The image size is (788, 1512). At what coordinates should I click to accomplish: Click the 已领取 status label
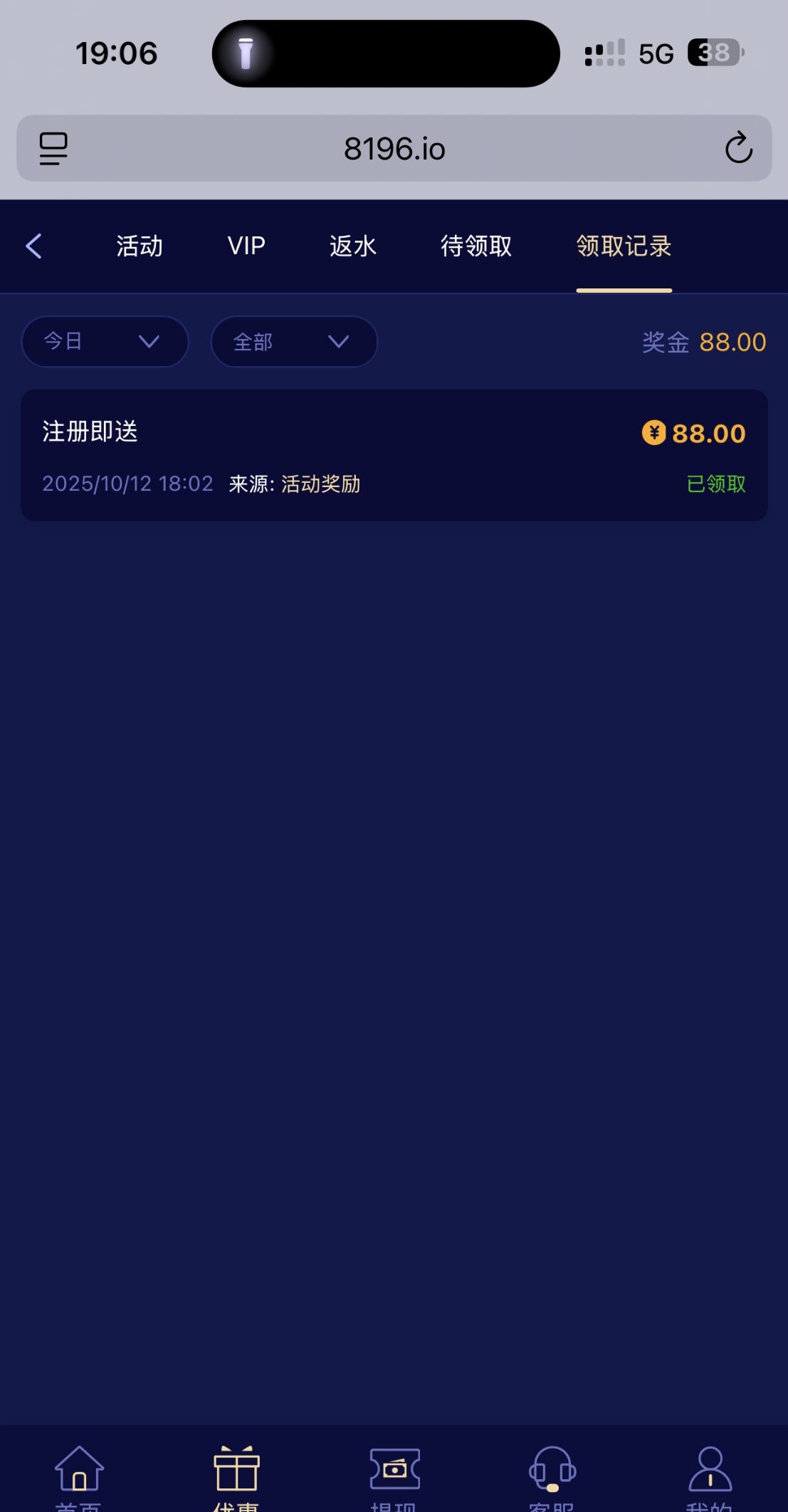coord(717,484)
